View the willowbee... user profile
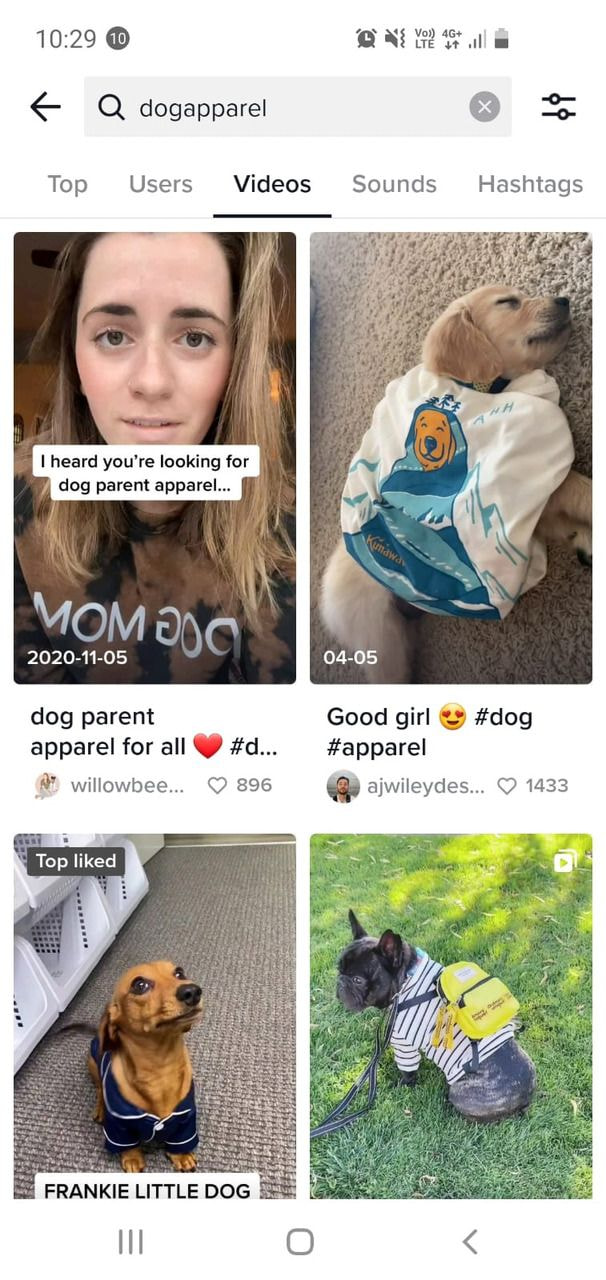Viewport: 606px width, 1280px height. point(109,785)
